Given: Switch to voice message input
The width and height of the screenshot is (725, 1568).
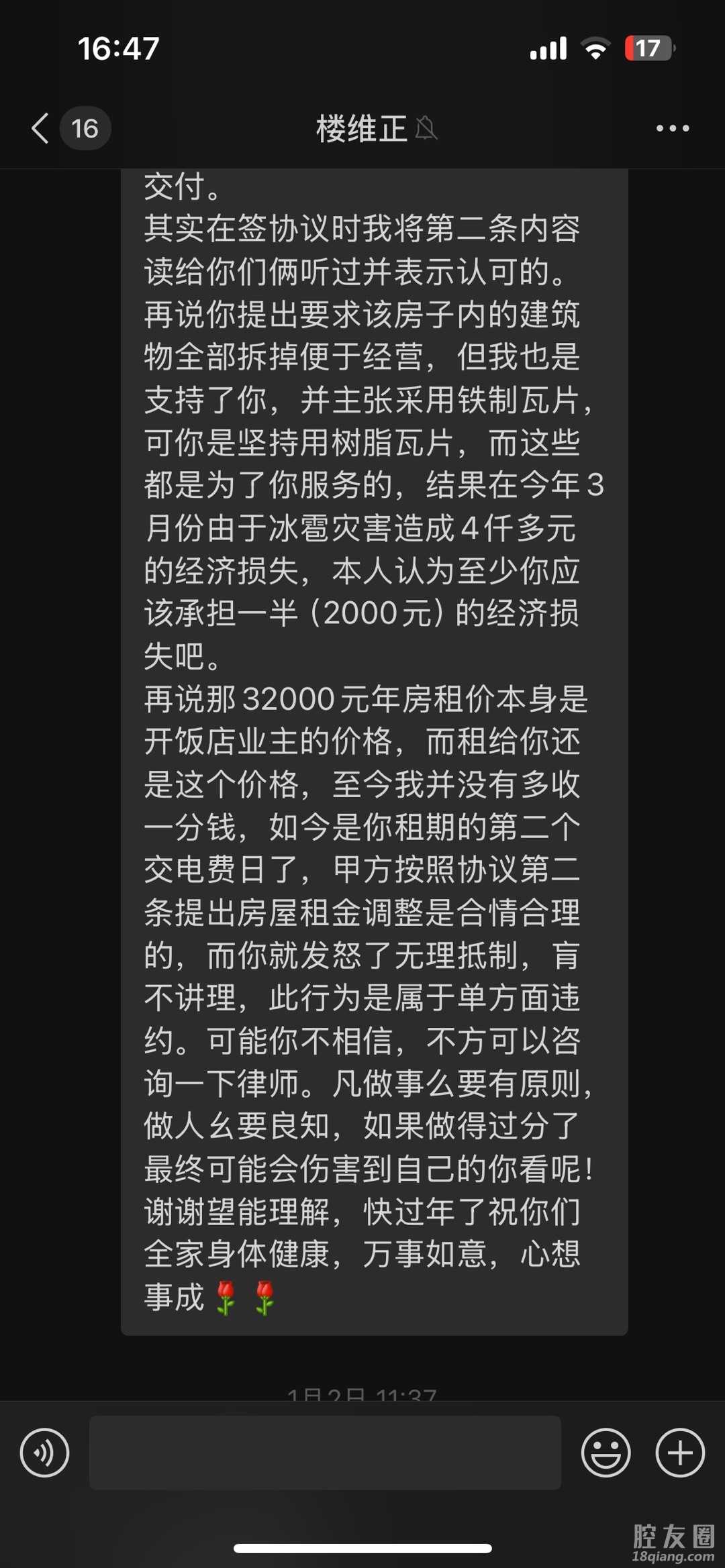Looking at the screenshot, I should (x=44, y=1453).
